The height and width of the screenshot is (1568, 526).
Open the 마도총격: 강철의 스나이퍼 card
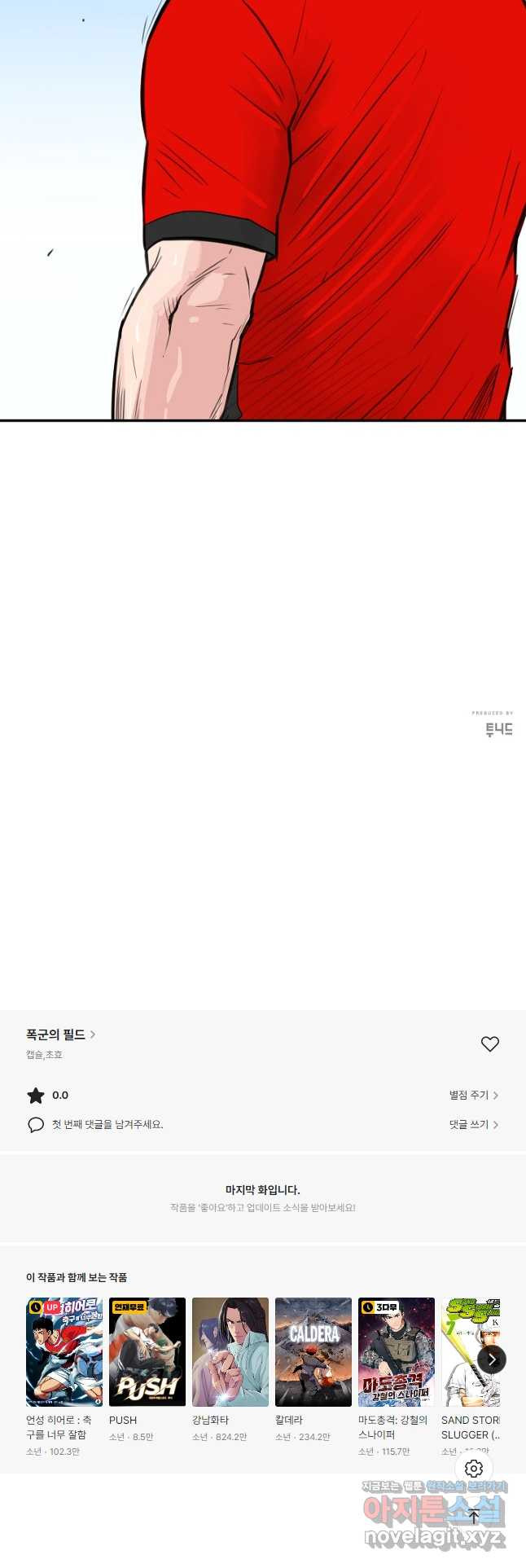pyautogui.click(x=397, y=1352)
